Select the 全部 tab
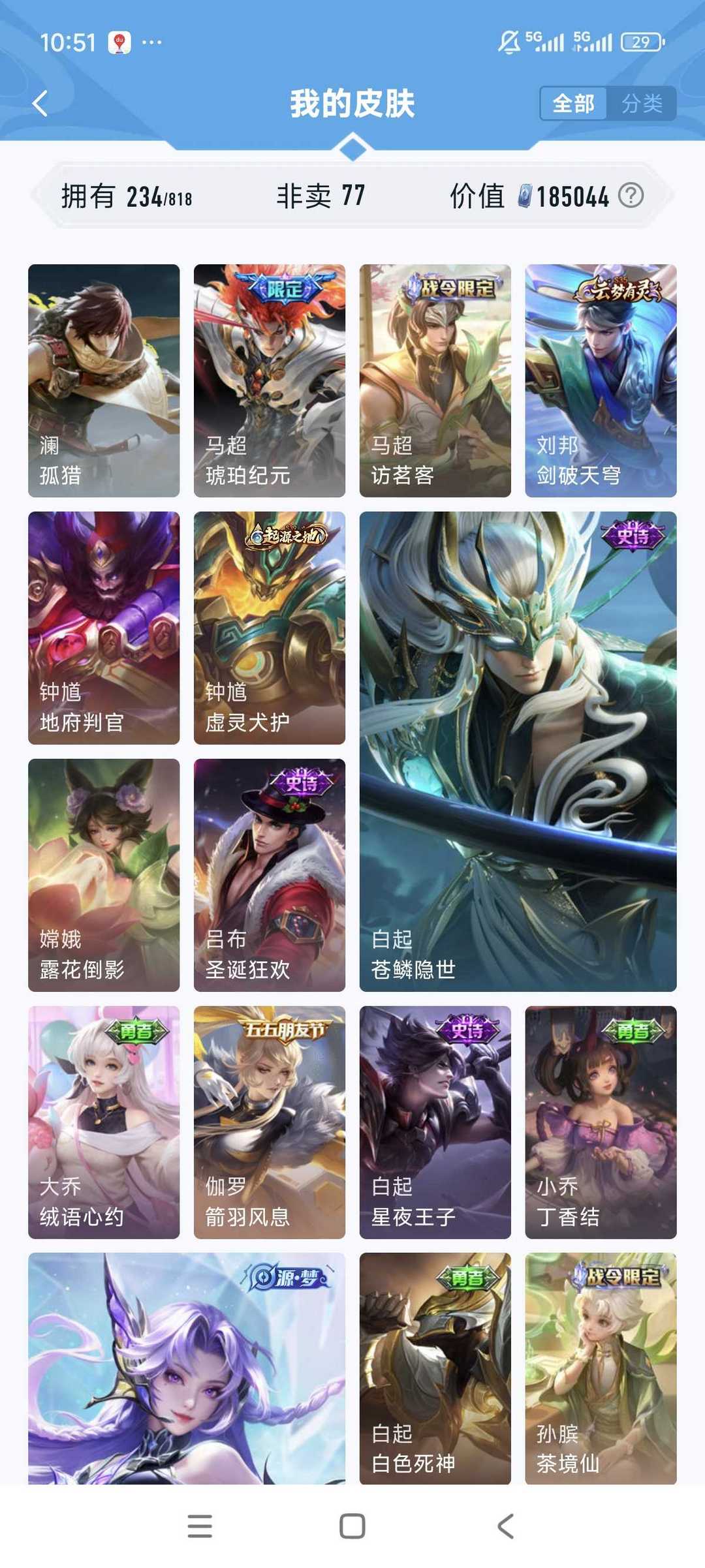Viewport: 705px width, 1568px height. click(x=574, y=103)
